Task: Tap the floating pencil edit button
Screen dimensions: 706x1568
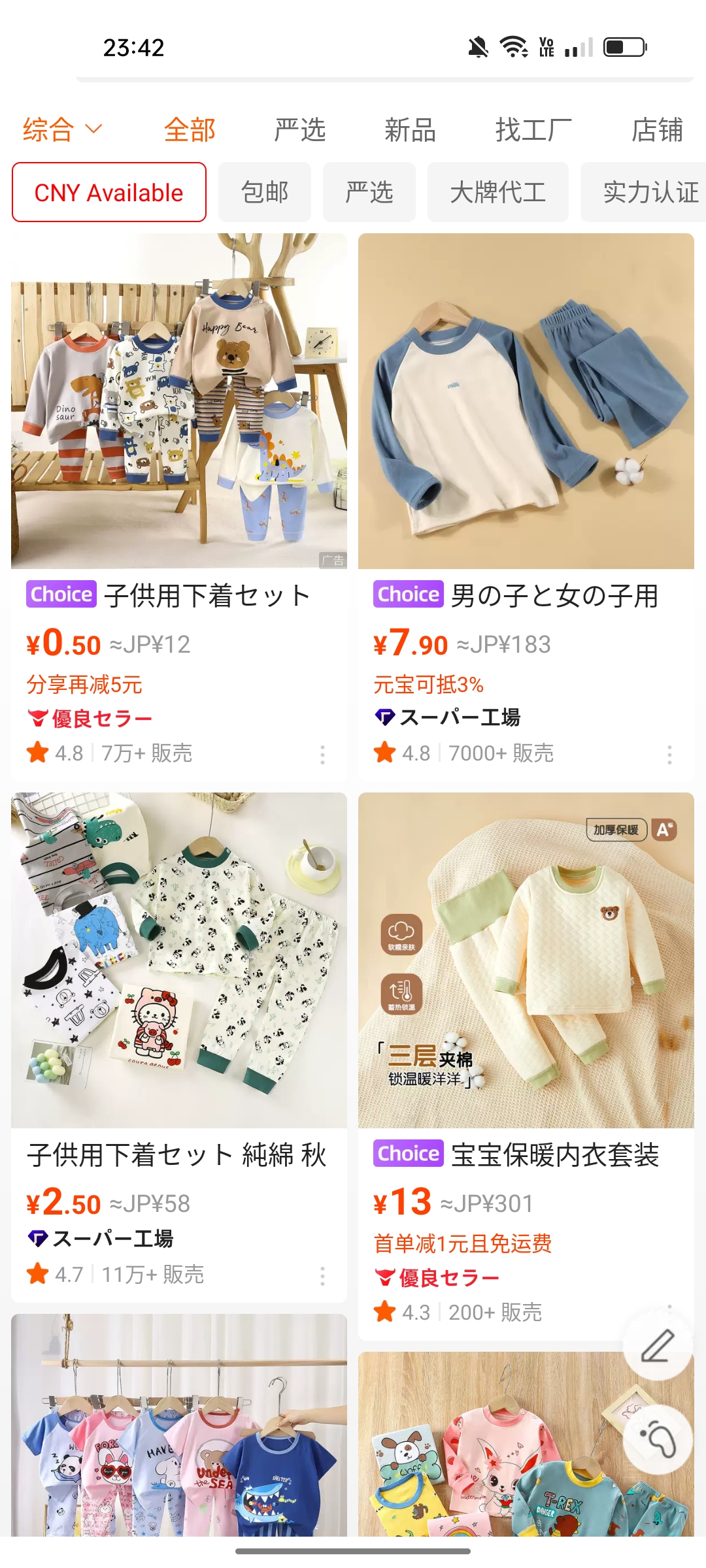Action: click(x=657, y=1346)
